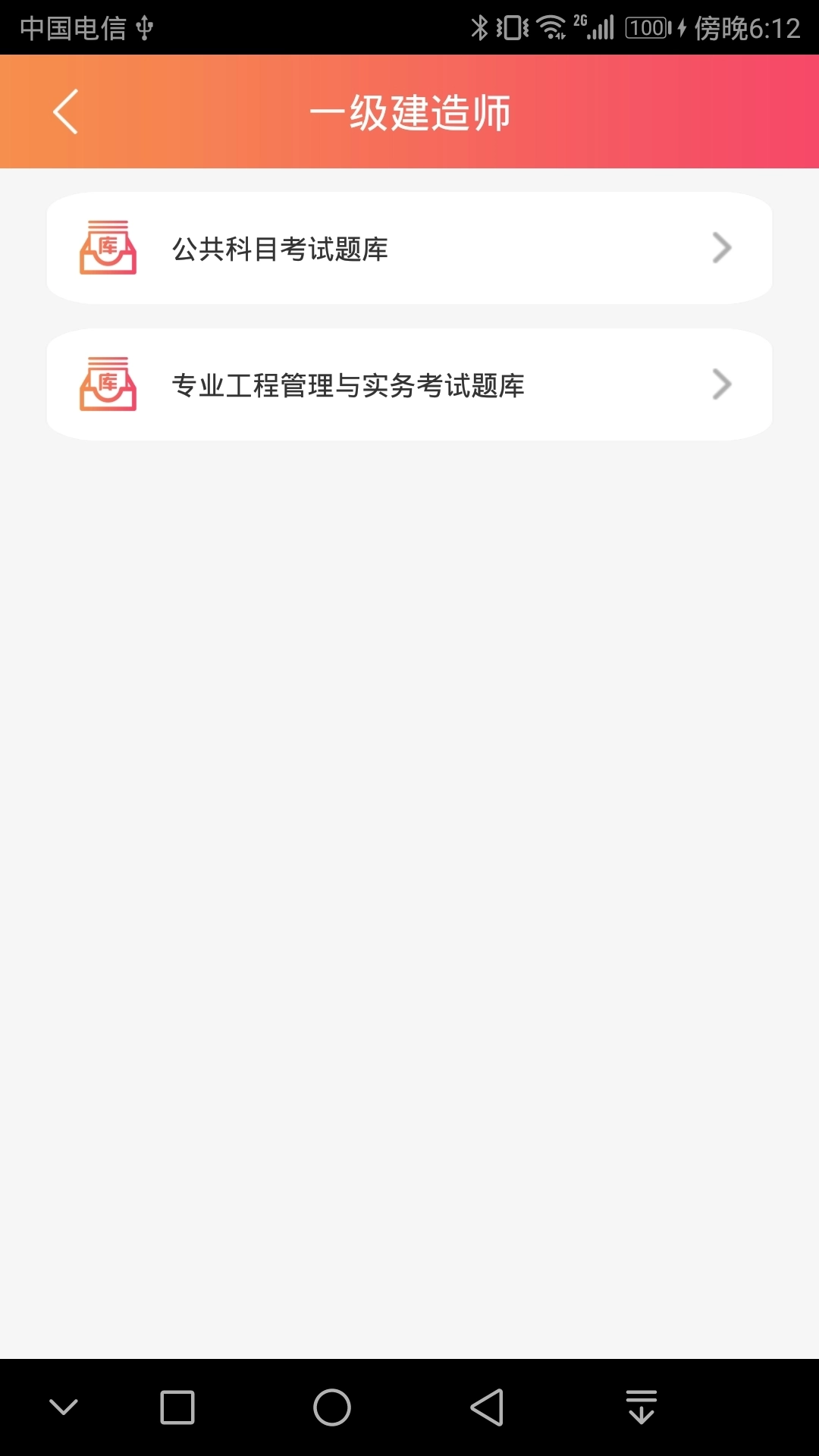
Task: Expand 公共科目考试题库 via its chevron
Action: point(723,247)
